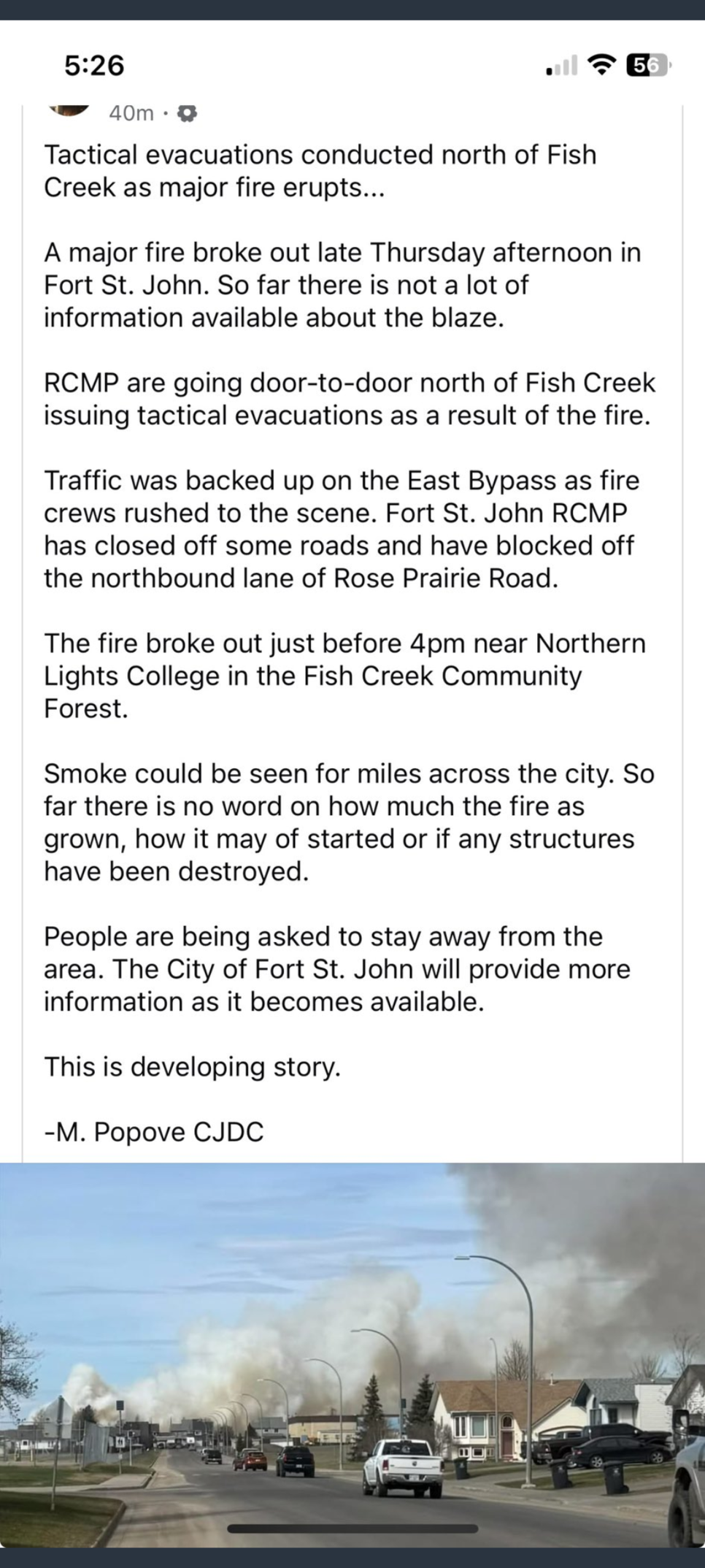Image resolution: width=705 pixels, height=1568 pixels.
Task: Tap the post privacy gear icon
Action: point(188,114)
